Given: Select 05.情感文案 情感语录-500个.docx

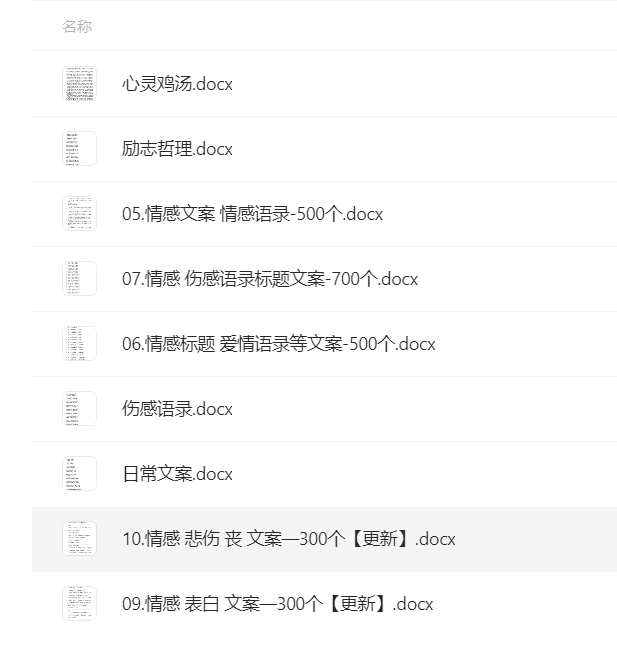Looking at the screenshot, I should [252, 214].
